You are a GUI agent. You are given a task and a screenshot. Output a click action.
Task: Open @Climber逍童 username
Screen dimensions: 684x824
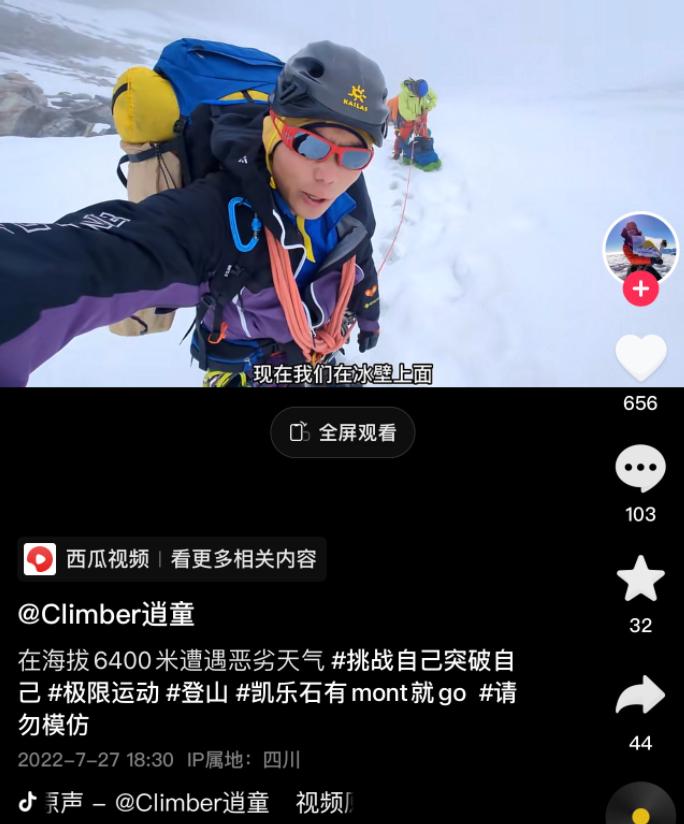click(x=106, y=614)
